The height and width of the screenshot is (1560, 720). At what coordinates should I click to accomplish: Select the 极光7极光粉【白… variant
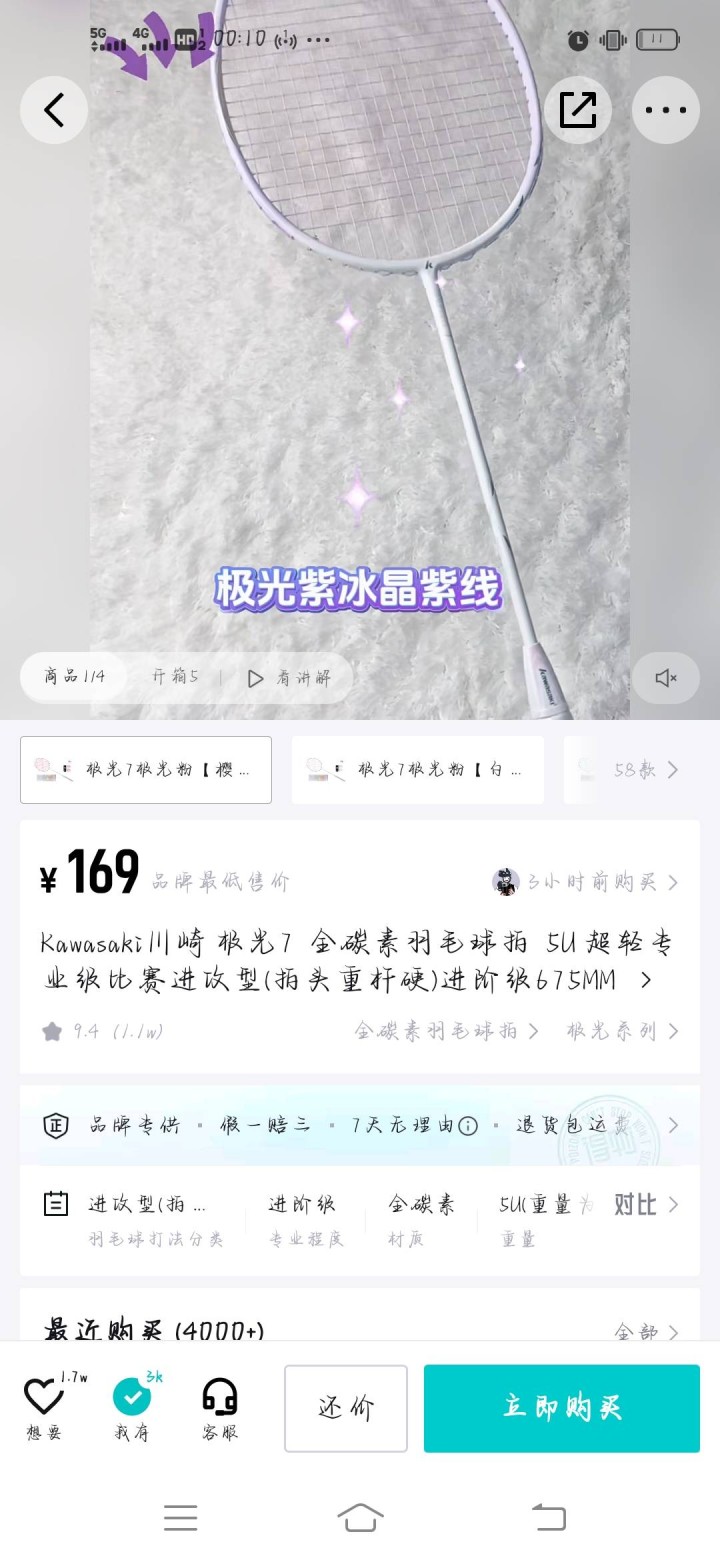tap(418, 770)
